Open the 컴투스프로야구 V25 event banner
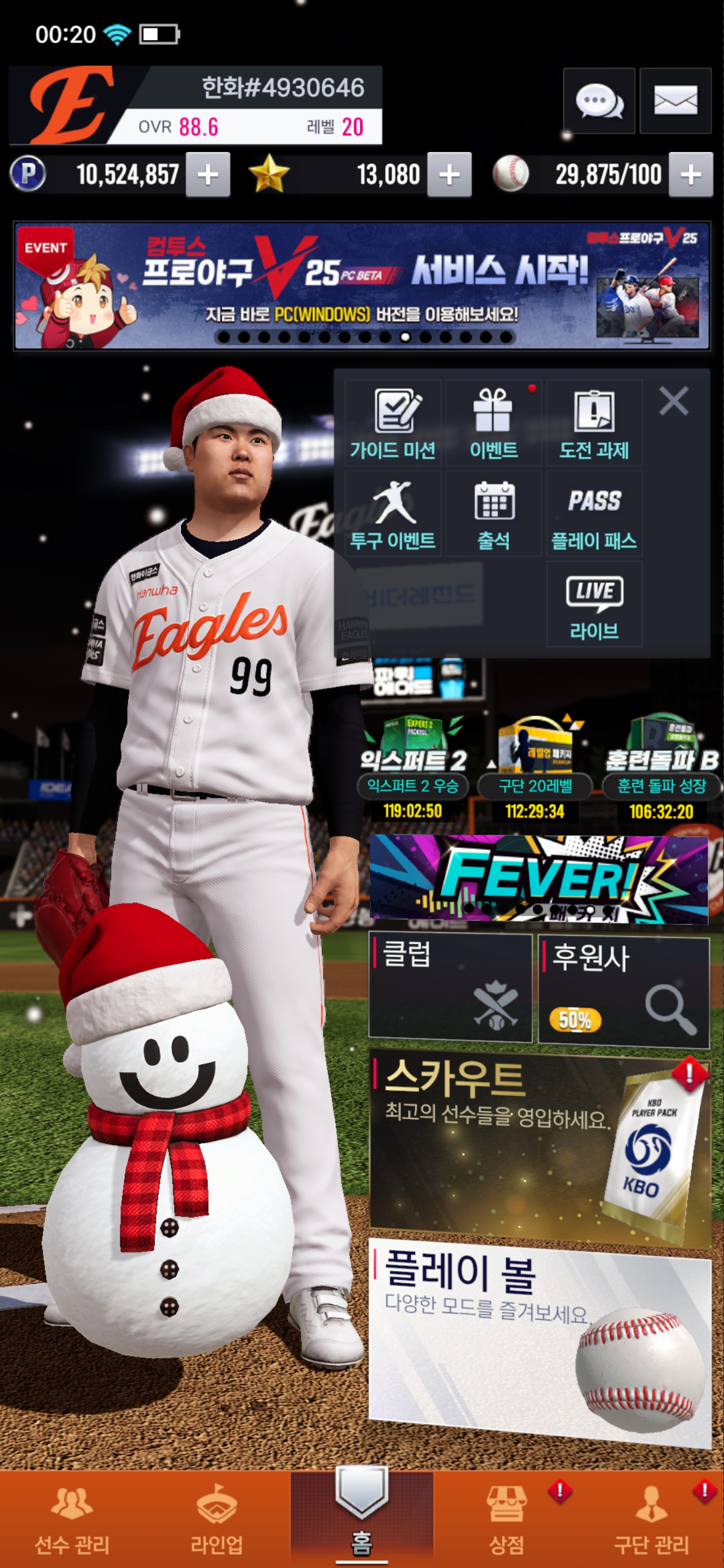The image size is (724, 1568). click(x=361, y=285)
